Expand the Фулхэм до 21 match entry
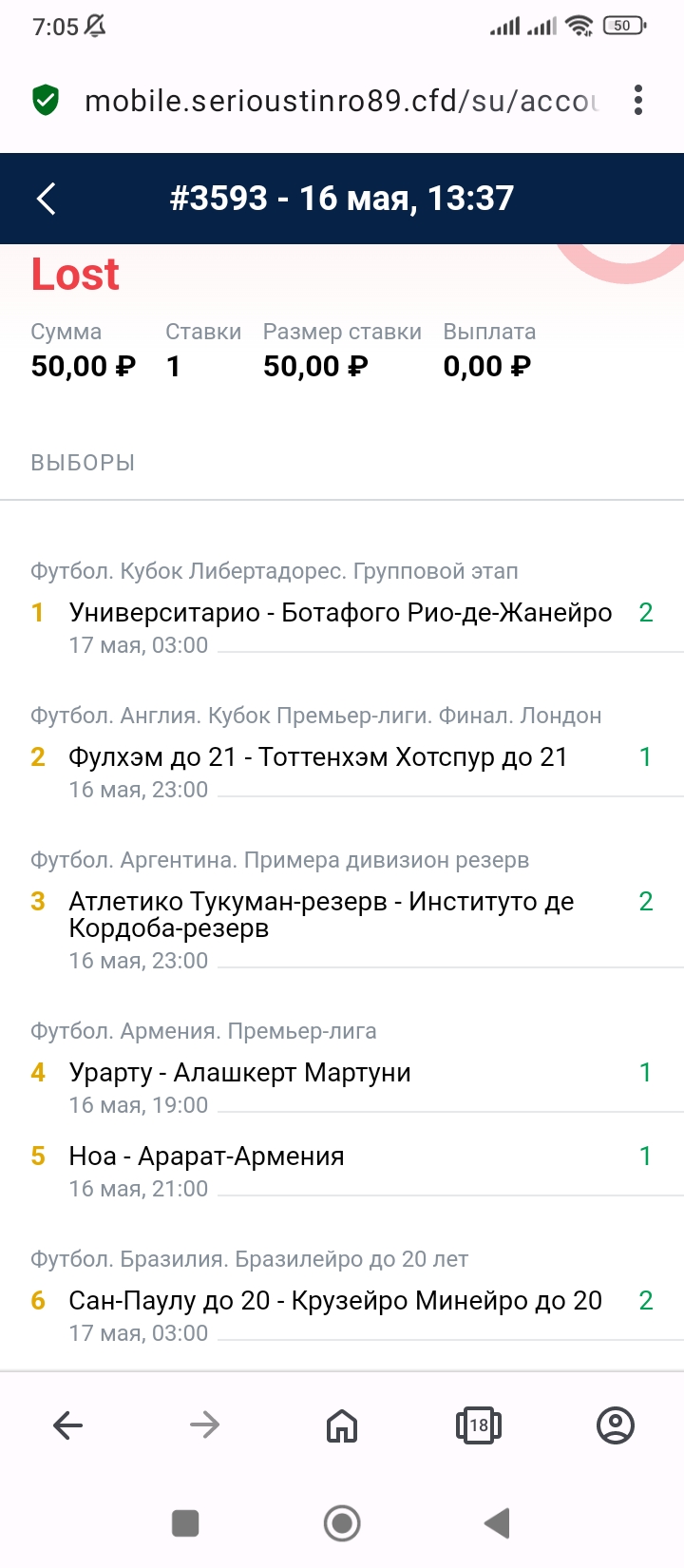The width and height of the screenshot is (684, 1568). 317,757
